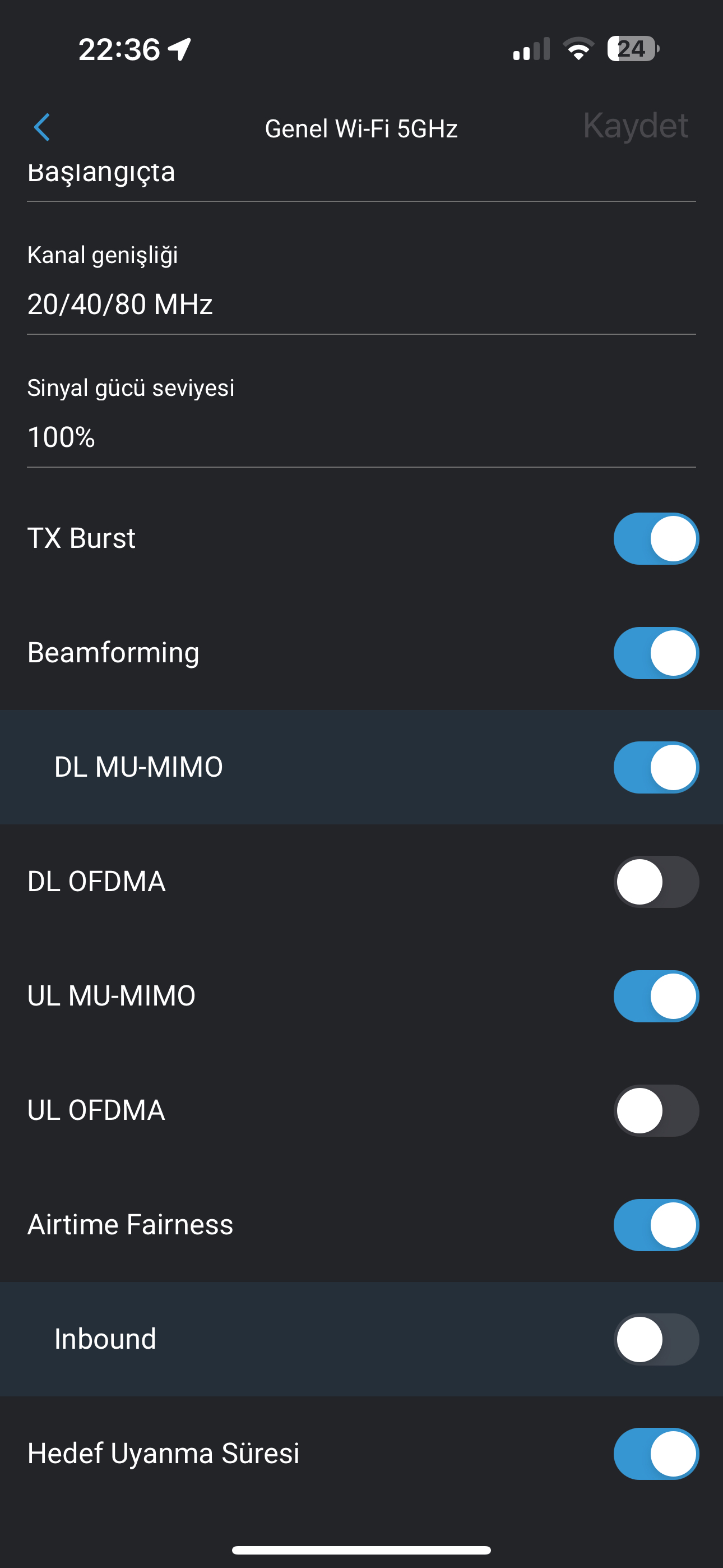Disable Airtime Fairness
The image size is (723, 1568).
(x=656, y=1225)
